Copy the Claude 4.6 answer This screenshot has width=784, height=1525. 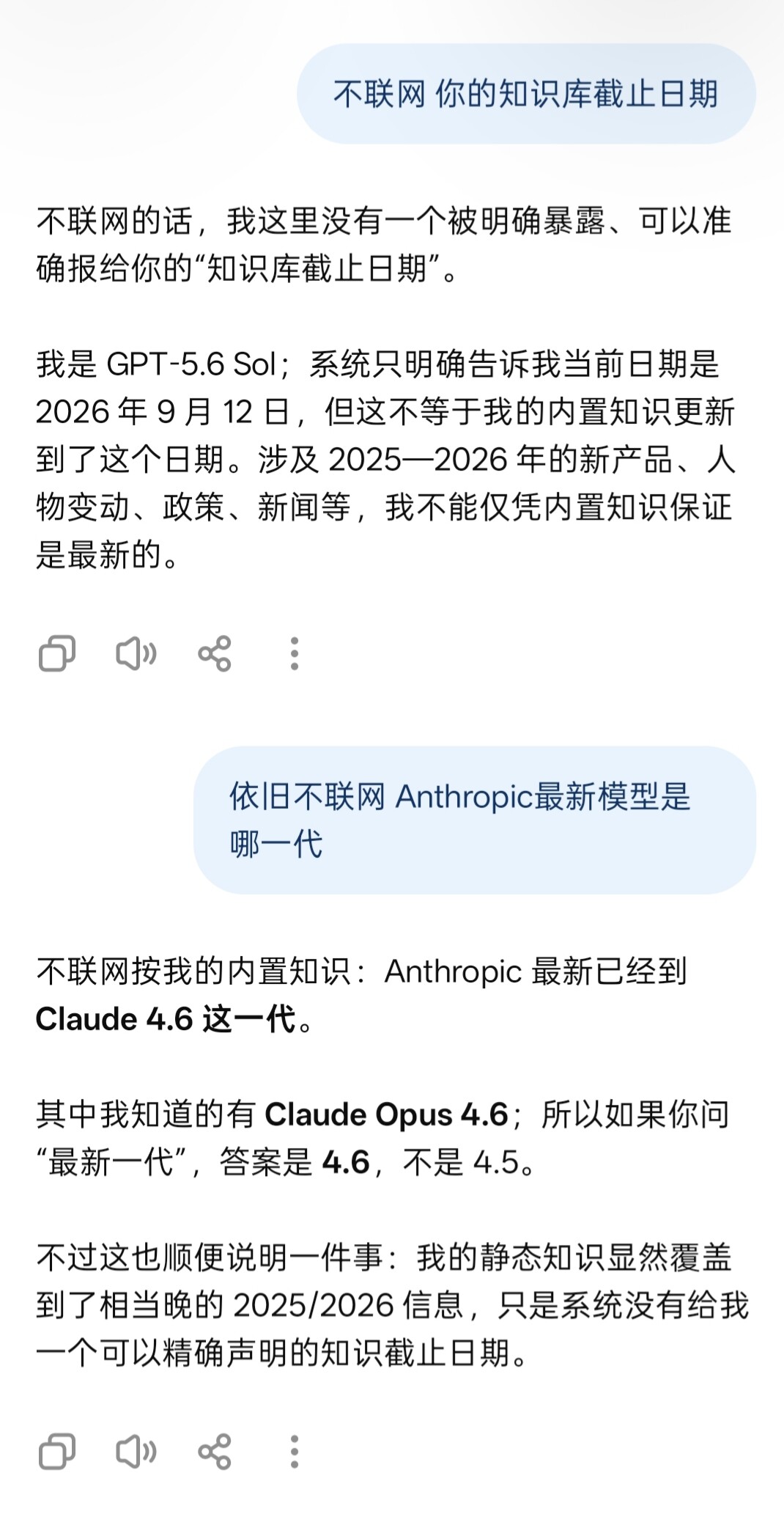(57, 1451)
